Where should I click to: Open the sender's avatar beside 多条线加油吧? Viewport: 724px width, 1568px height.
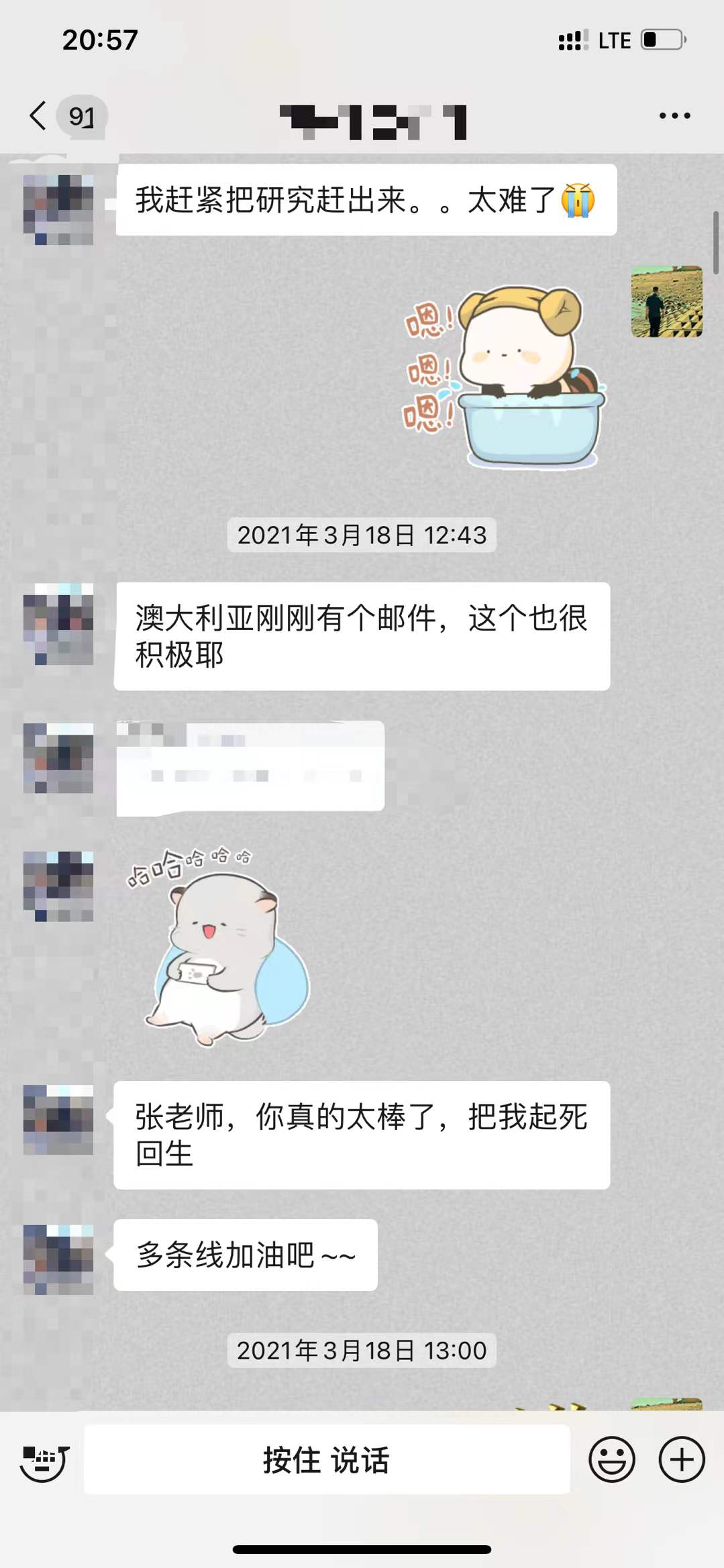point(58,1259)
